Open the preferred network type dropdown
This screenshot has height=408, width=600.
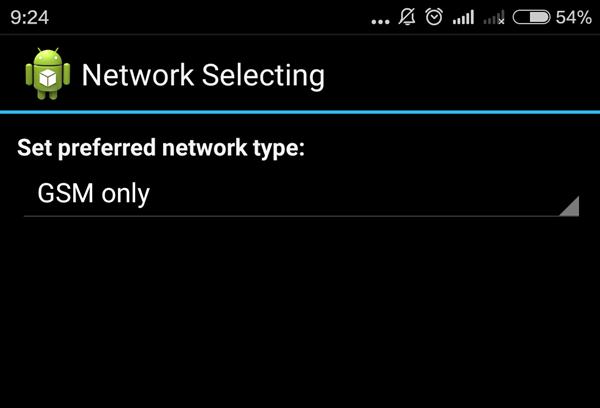point(300,194)
